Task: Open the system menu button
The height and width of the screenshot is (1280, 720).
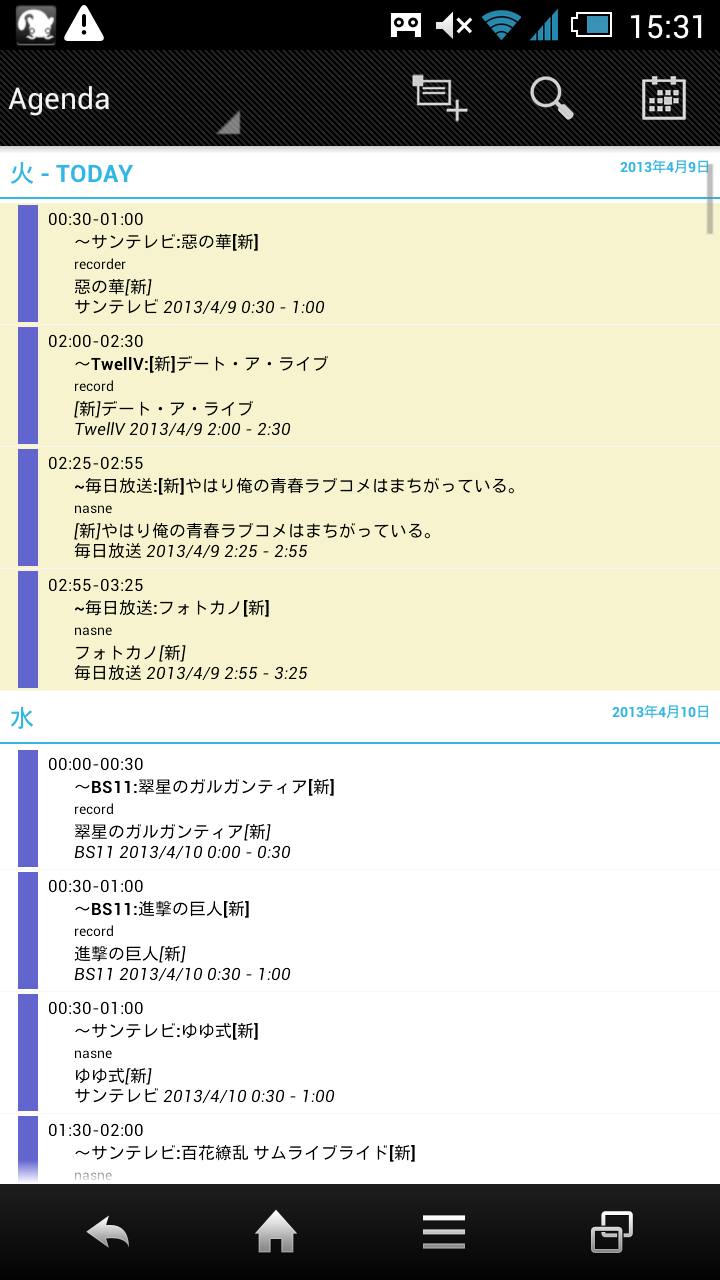Action: coord(443,1232)
